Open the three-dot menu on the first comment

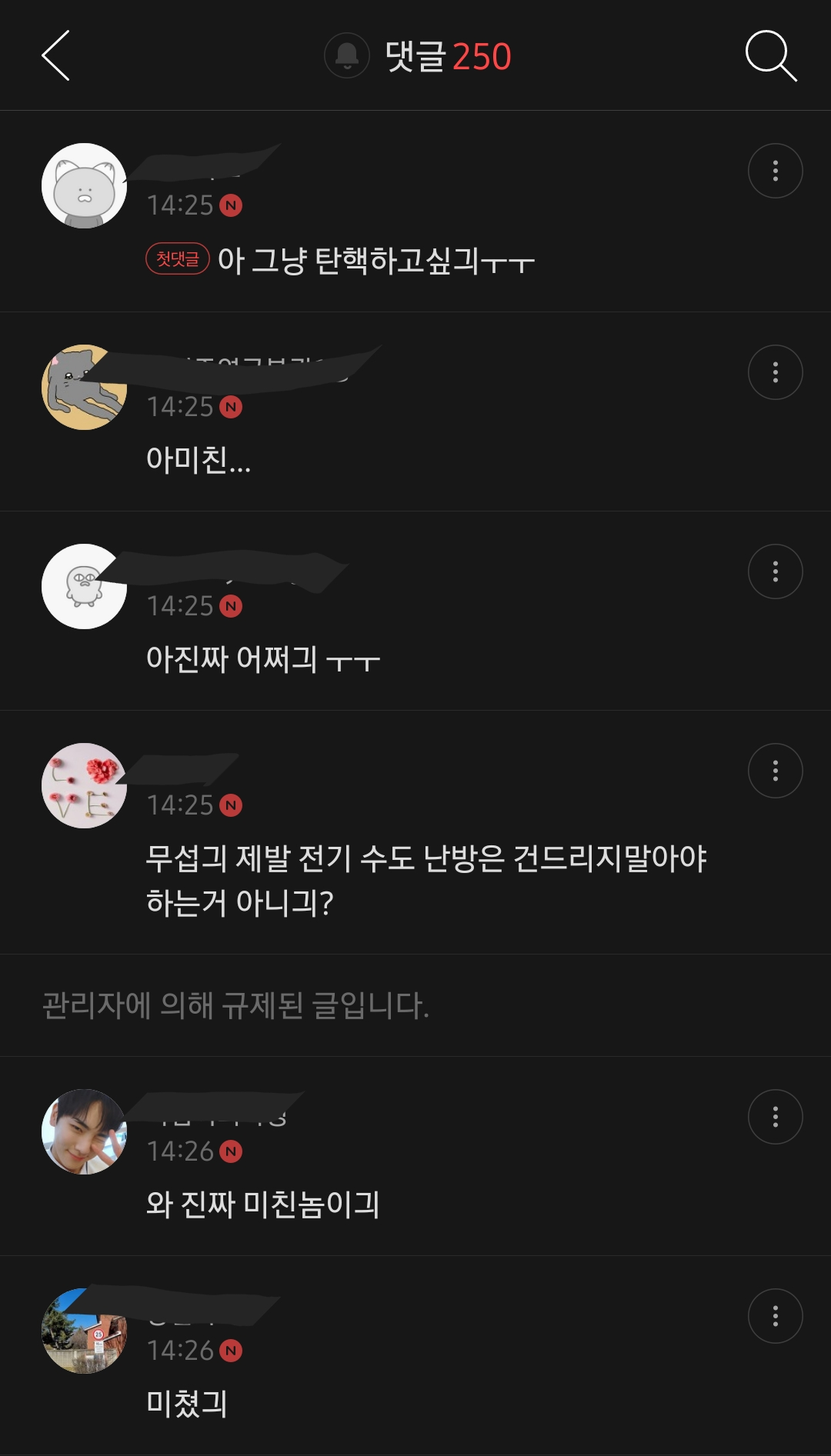775,170
